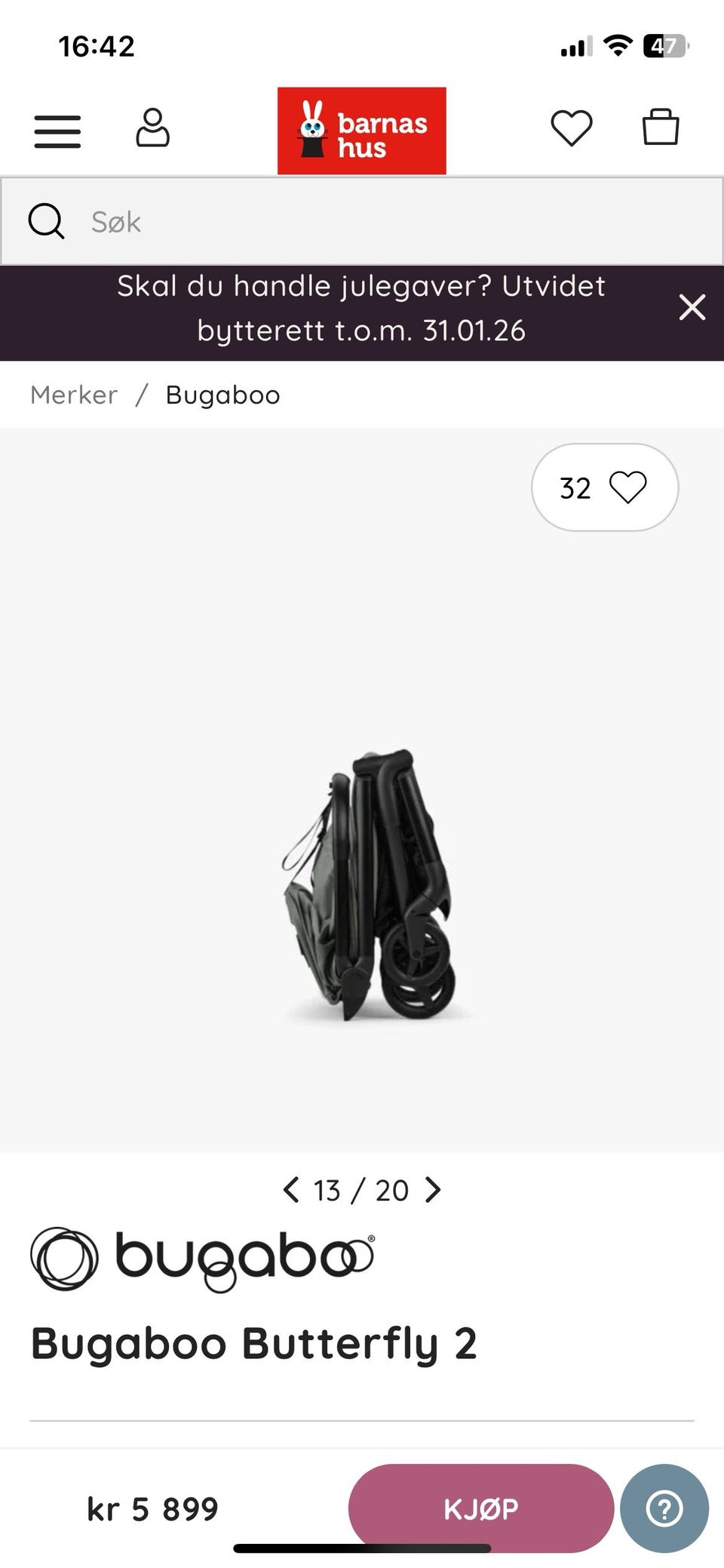Open the hamburger menu
The image size is (724, 1568).
[x=57, y=131]
